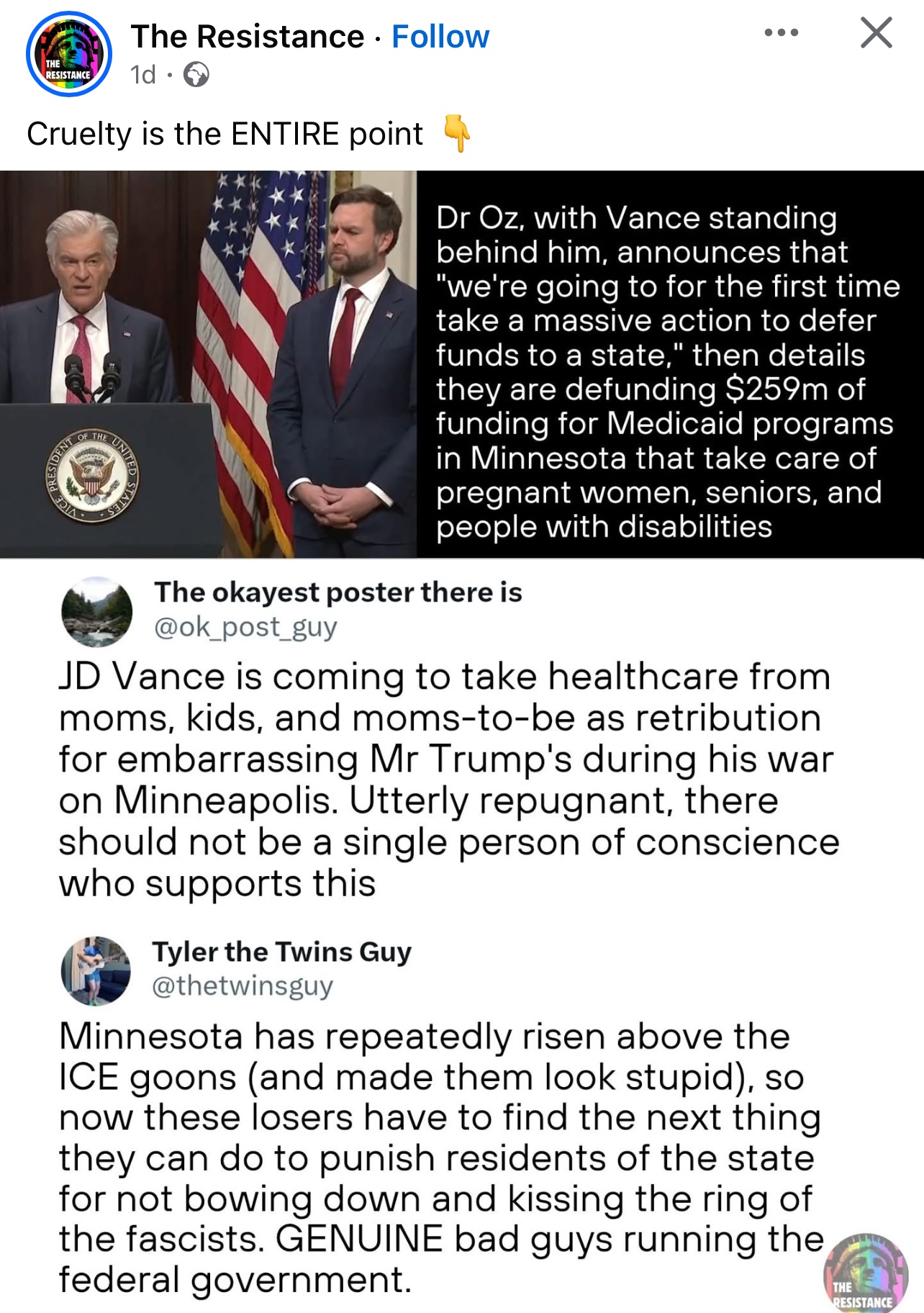The image size is (924, 1313).
Task: Close this post view
Action: pos(876,33)
